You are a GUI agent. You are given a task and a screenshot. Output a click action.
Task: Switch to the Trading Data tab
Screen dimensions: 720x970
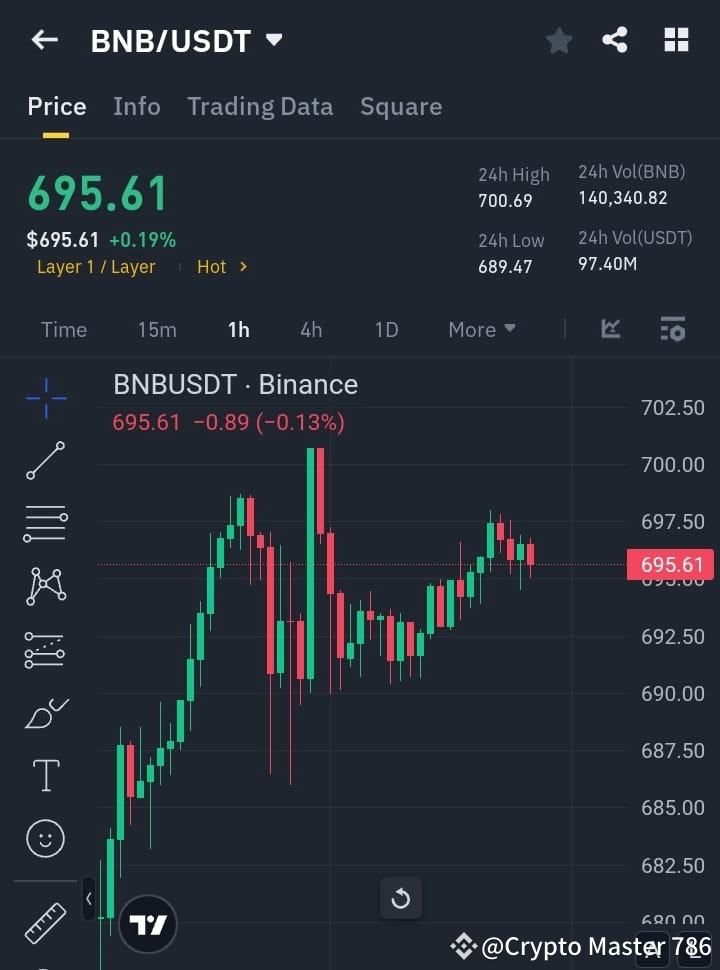pos(260,106)
